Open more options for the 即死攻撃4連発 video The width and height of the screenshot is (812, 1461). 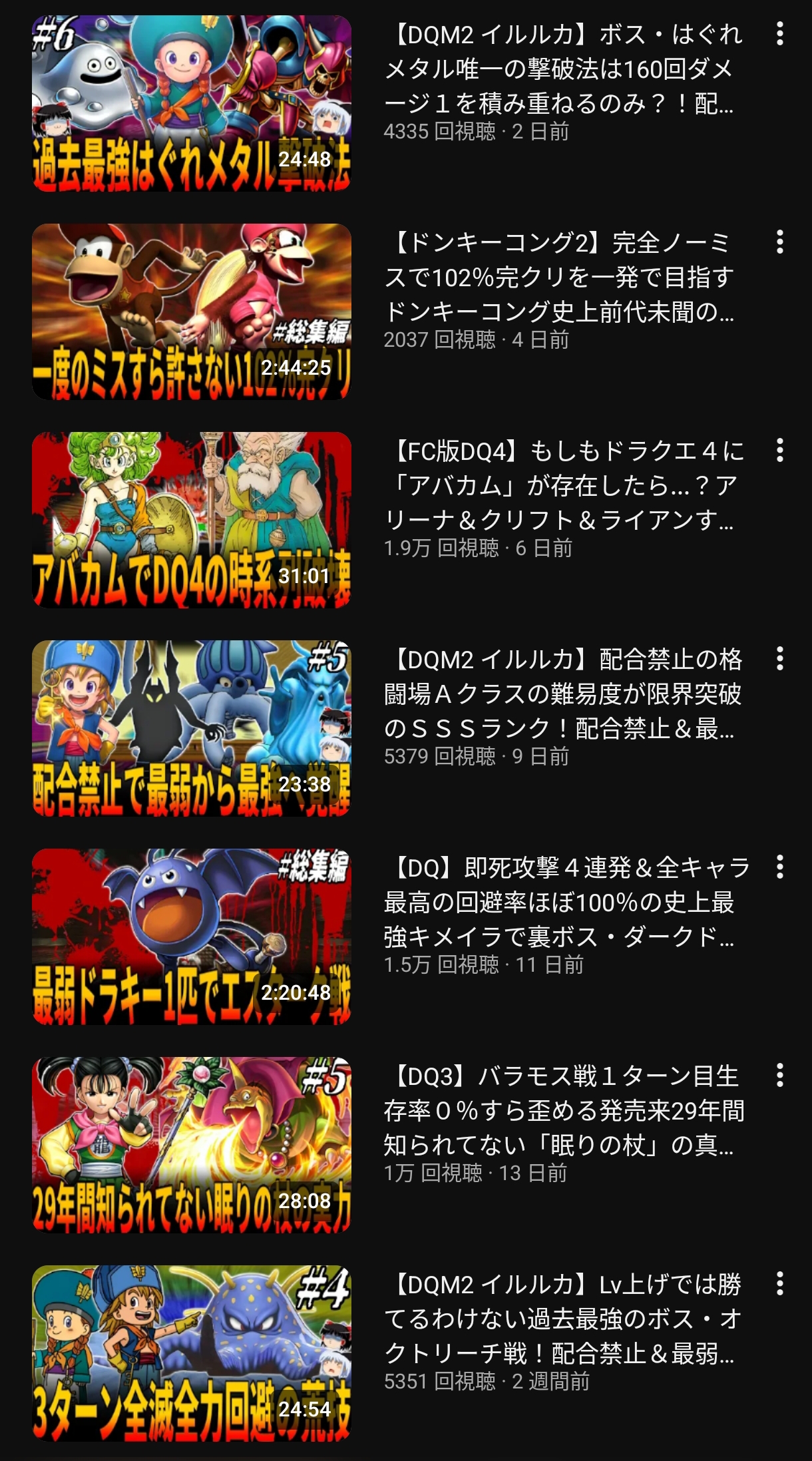click(779, 867)
